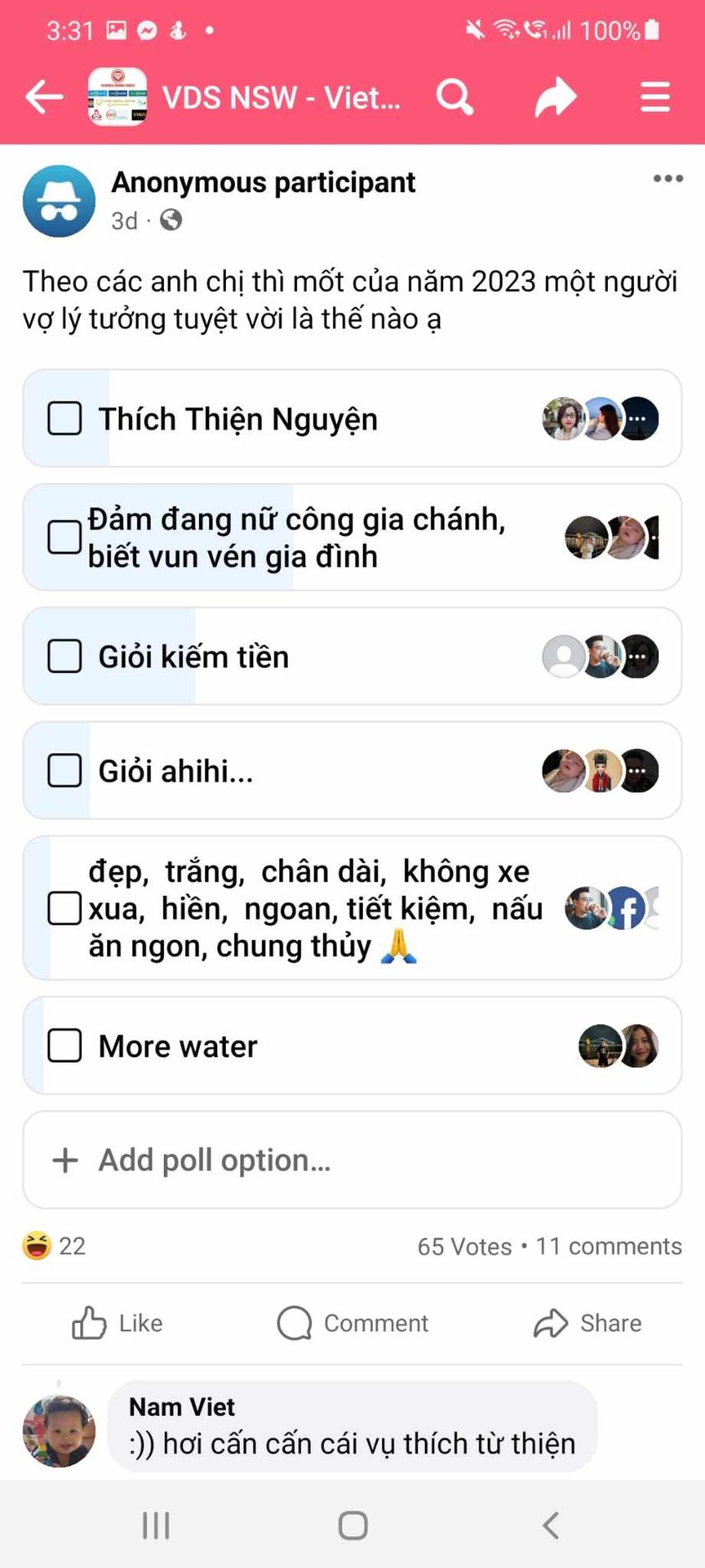Screen dimensions: 705x1568
Task: Share the group using the arrow icon
Action: pyautogui.click(x=555, y=97)
